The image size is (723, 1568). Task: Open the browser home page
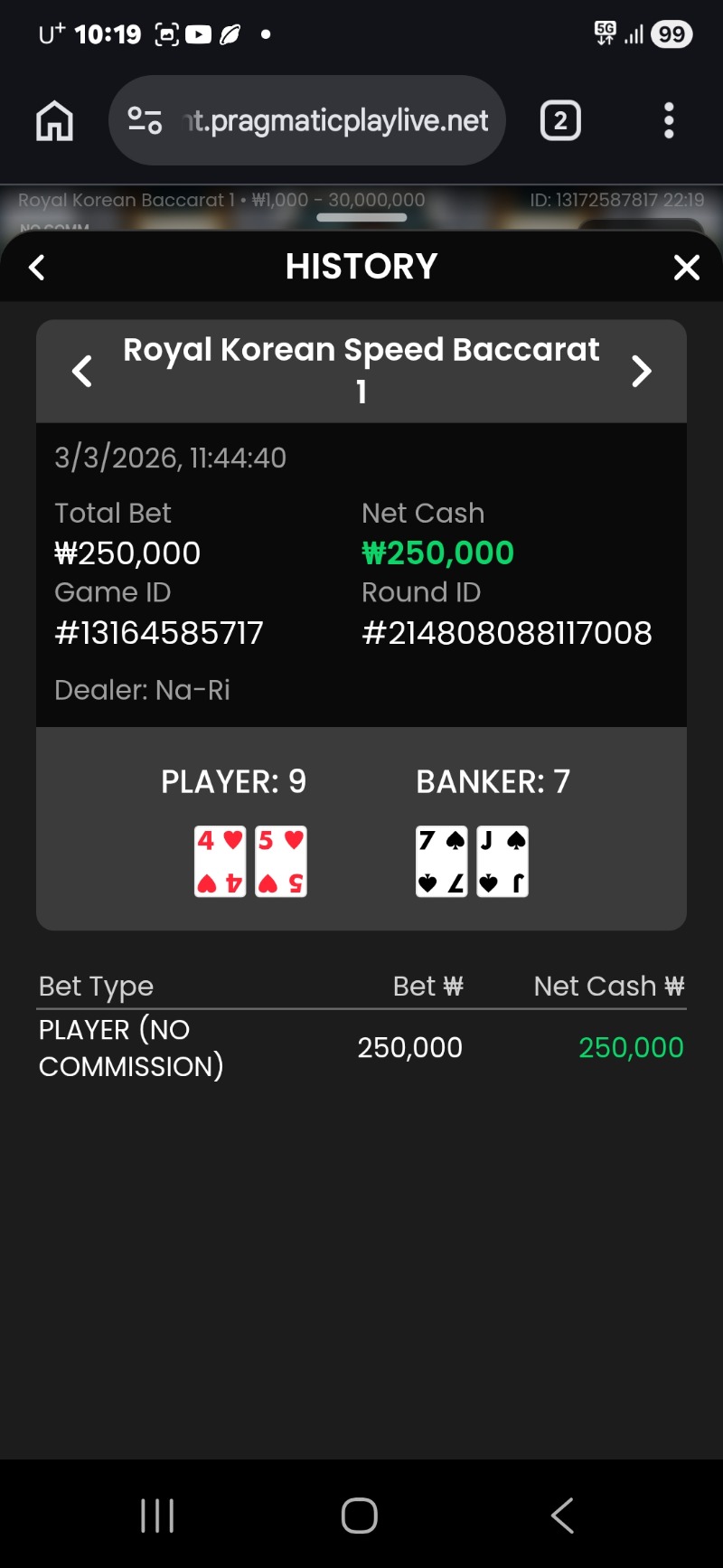[x=54, y=120]
